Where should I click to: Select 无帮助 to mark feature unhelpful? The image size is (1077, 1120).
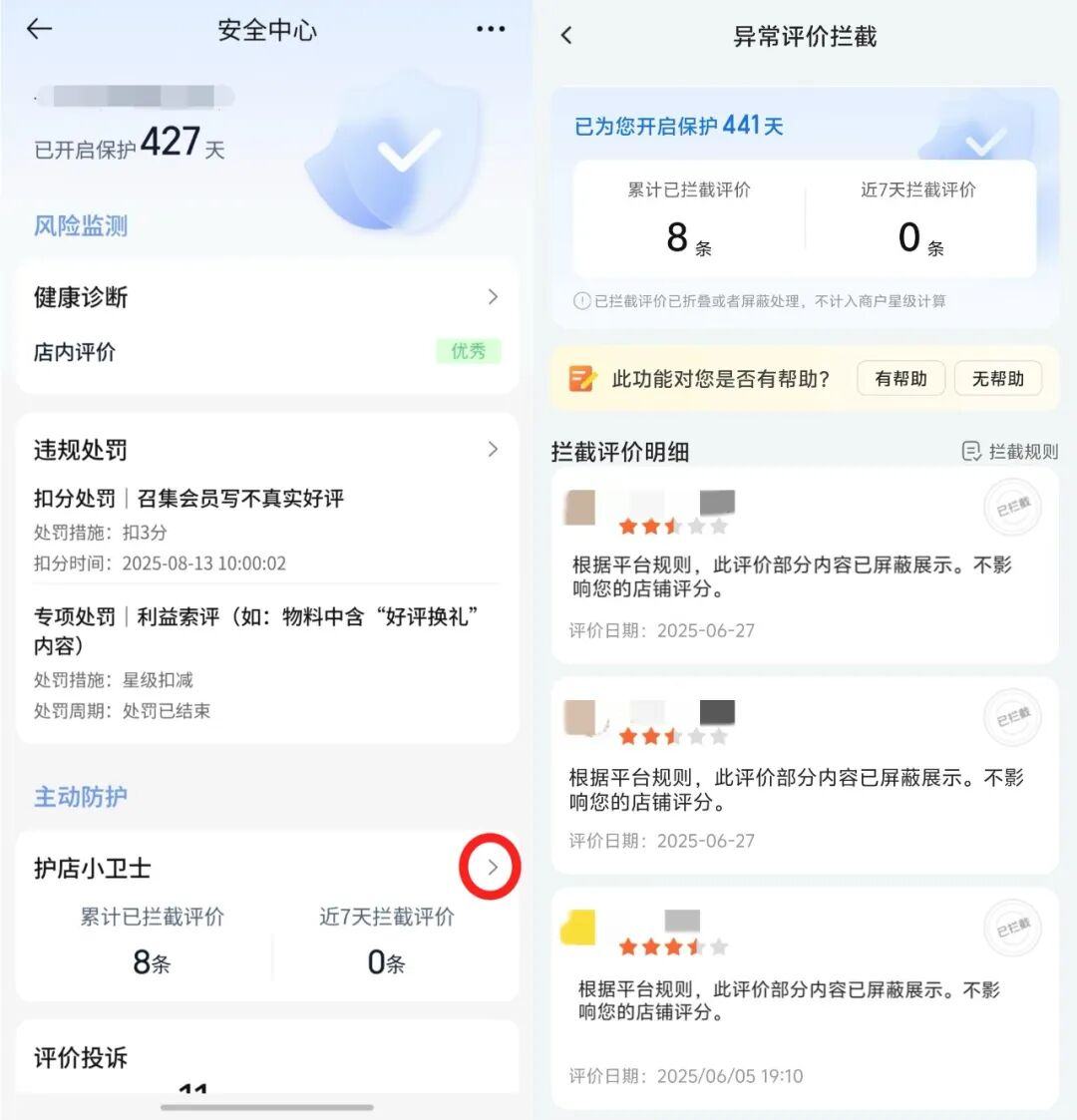[x=997, y=378]
